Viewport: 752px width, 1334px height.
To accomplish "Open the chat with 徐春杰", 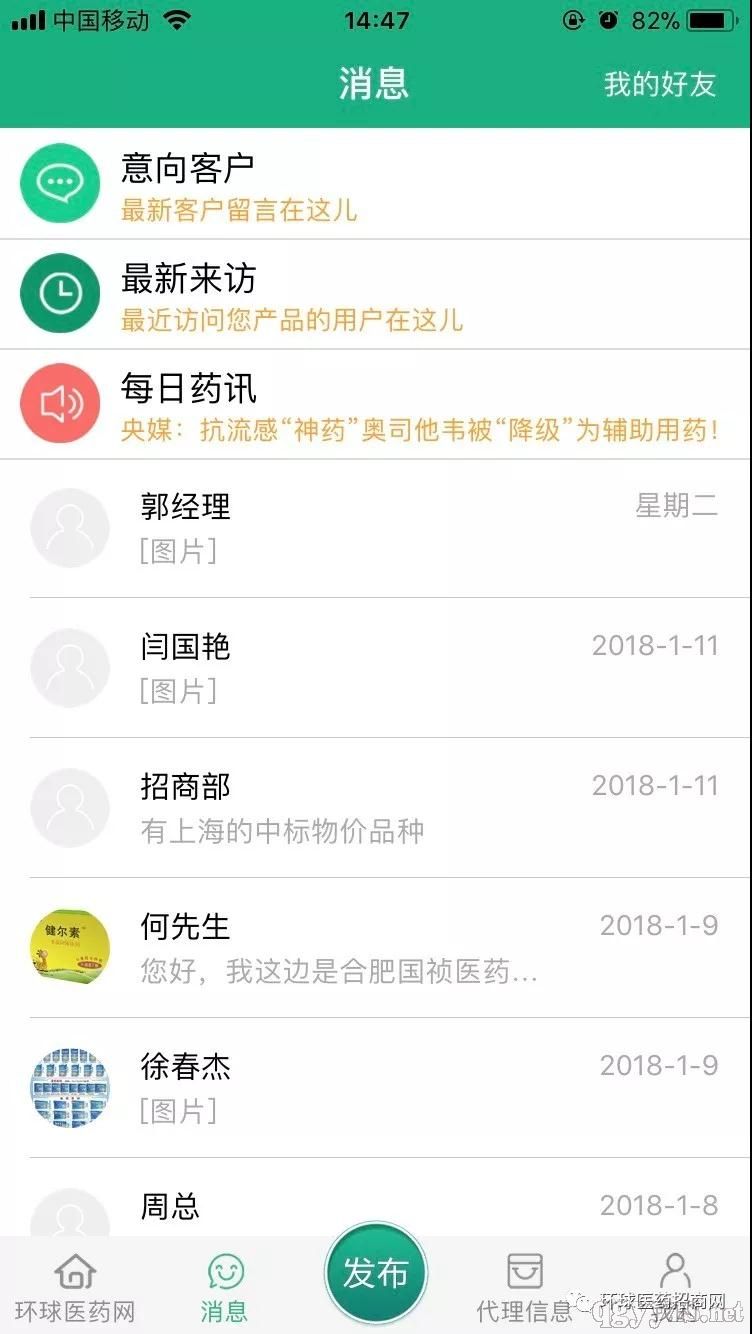I will 376,1088.
